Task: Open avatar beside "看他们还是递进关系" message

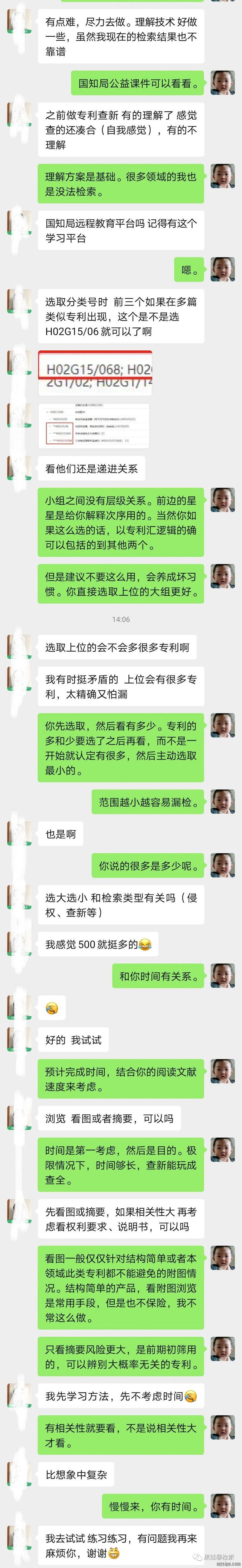Action: click(19, 468)
